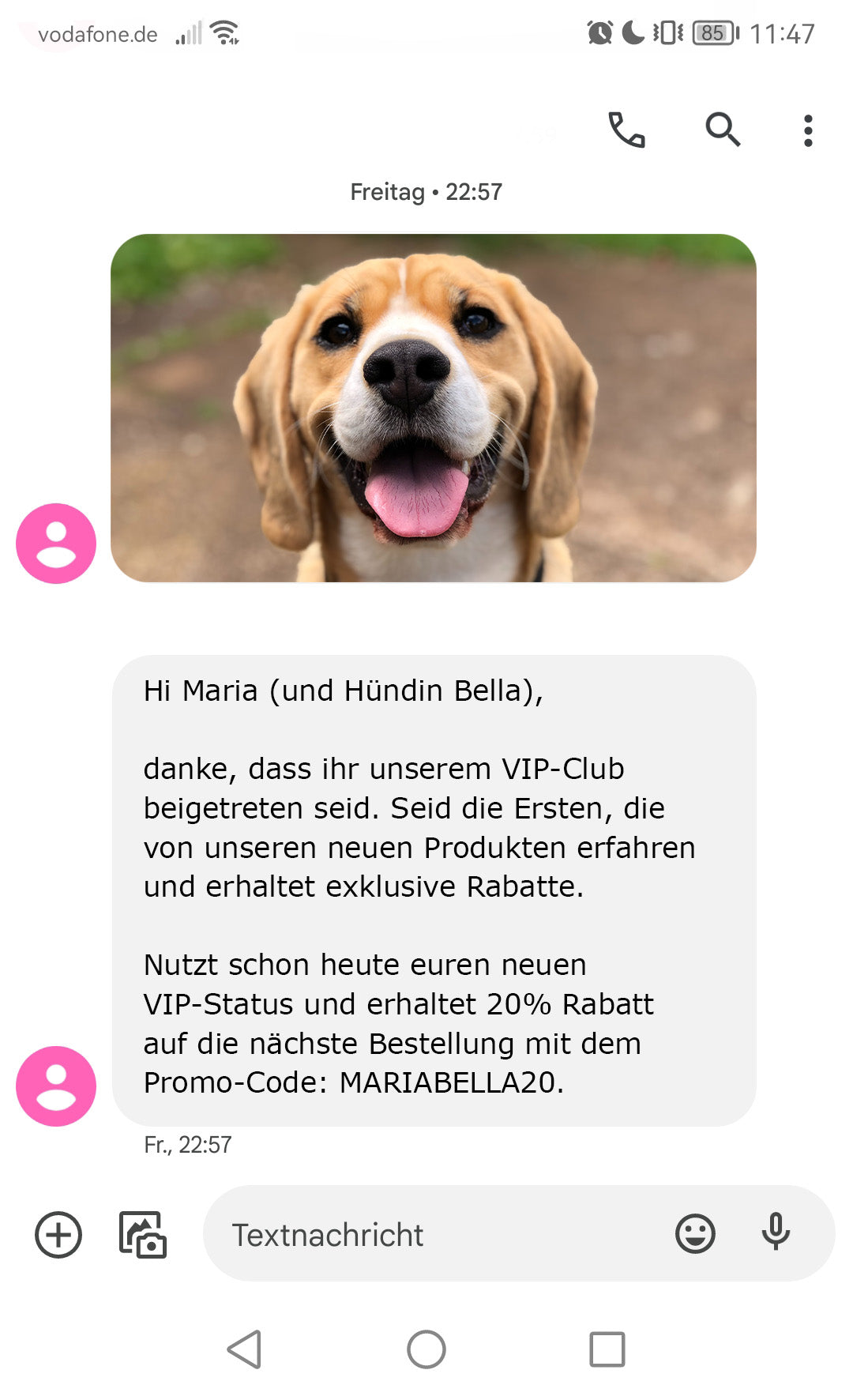Image resolution: width=853 pixels, height=1400 pixels.
Task: Tap the emoji icon in the message field
Action: [x=695, y=1233]
